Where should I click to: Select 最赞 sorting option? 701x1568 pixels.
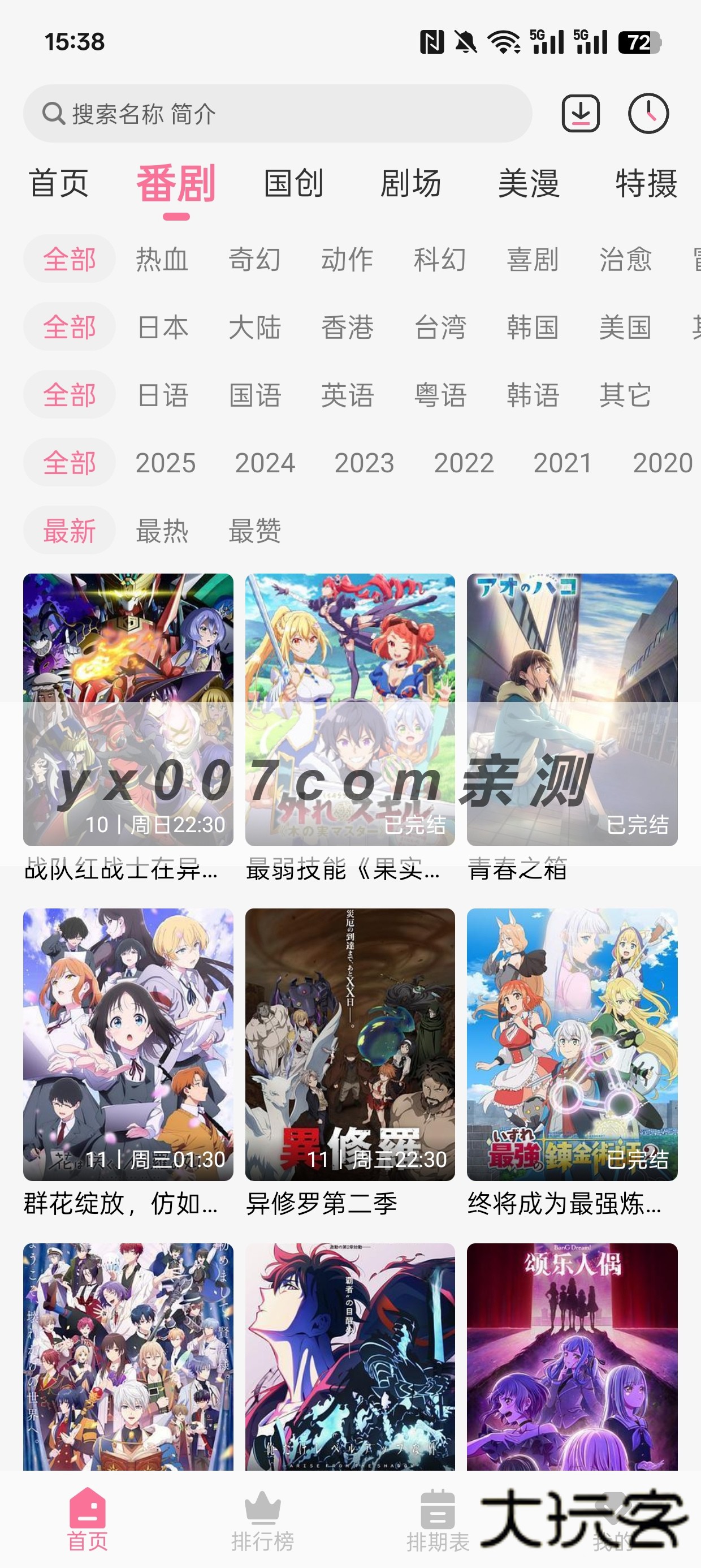pos(255,531)
